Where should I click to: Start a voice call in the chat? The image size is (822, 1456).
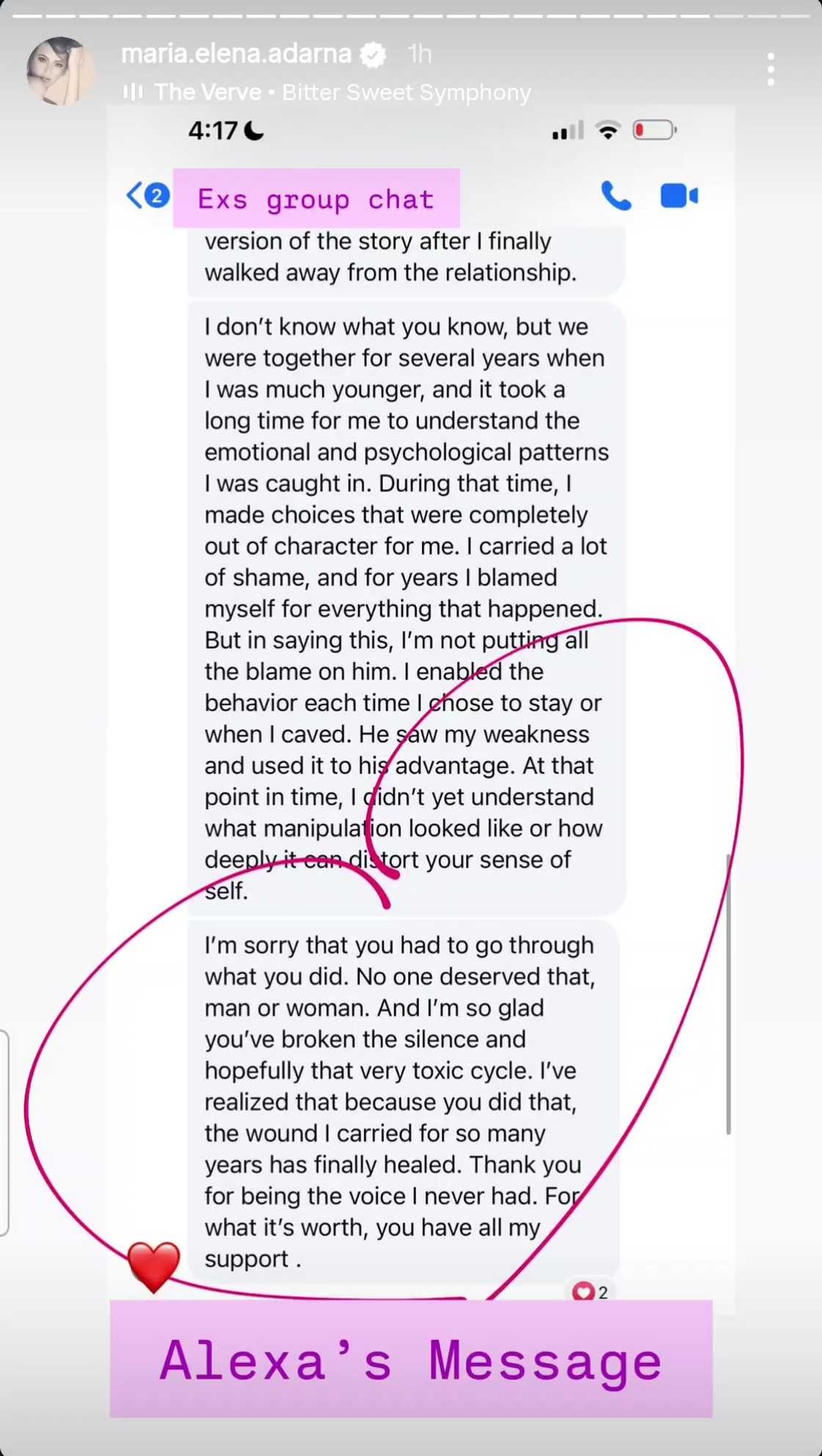click(616, 196)
